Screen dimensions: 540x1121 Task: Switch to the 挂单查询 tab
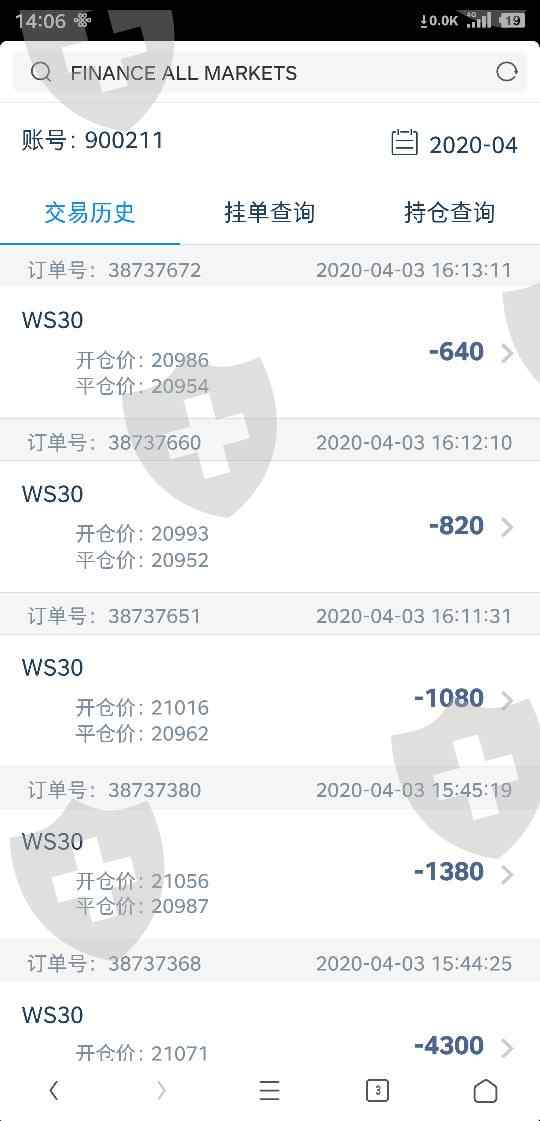click(270, 212)
